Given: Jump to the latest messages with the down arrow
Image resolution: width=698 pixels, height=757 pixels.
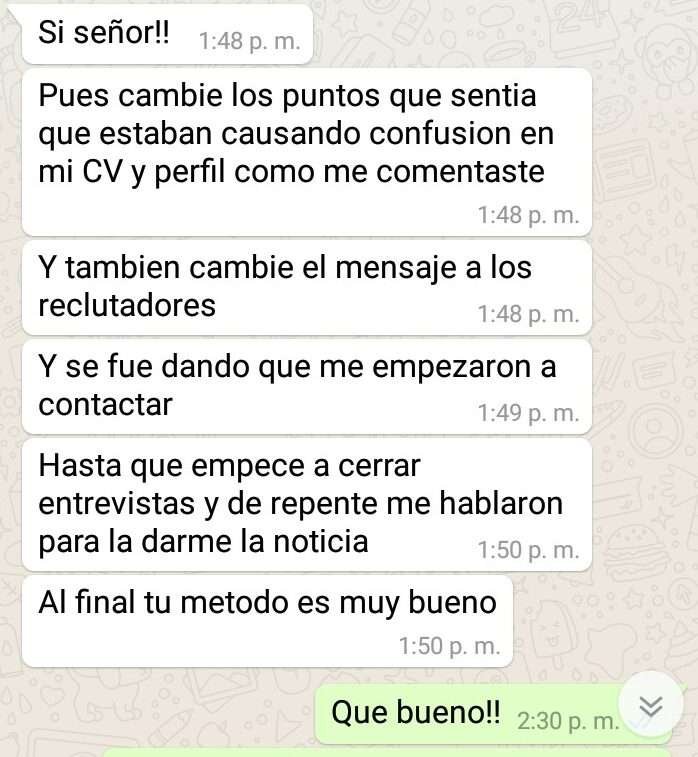Looking at the screenshot, I should (650, 707).
